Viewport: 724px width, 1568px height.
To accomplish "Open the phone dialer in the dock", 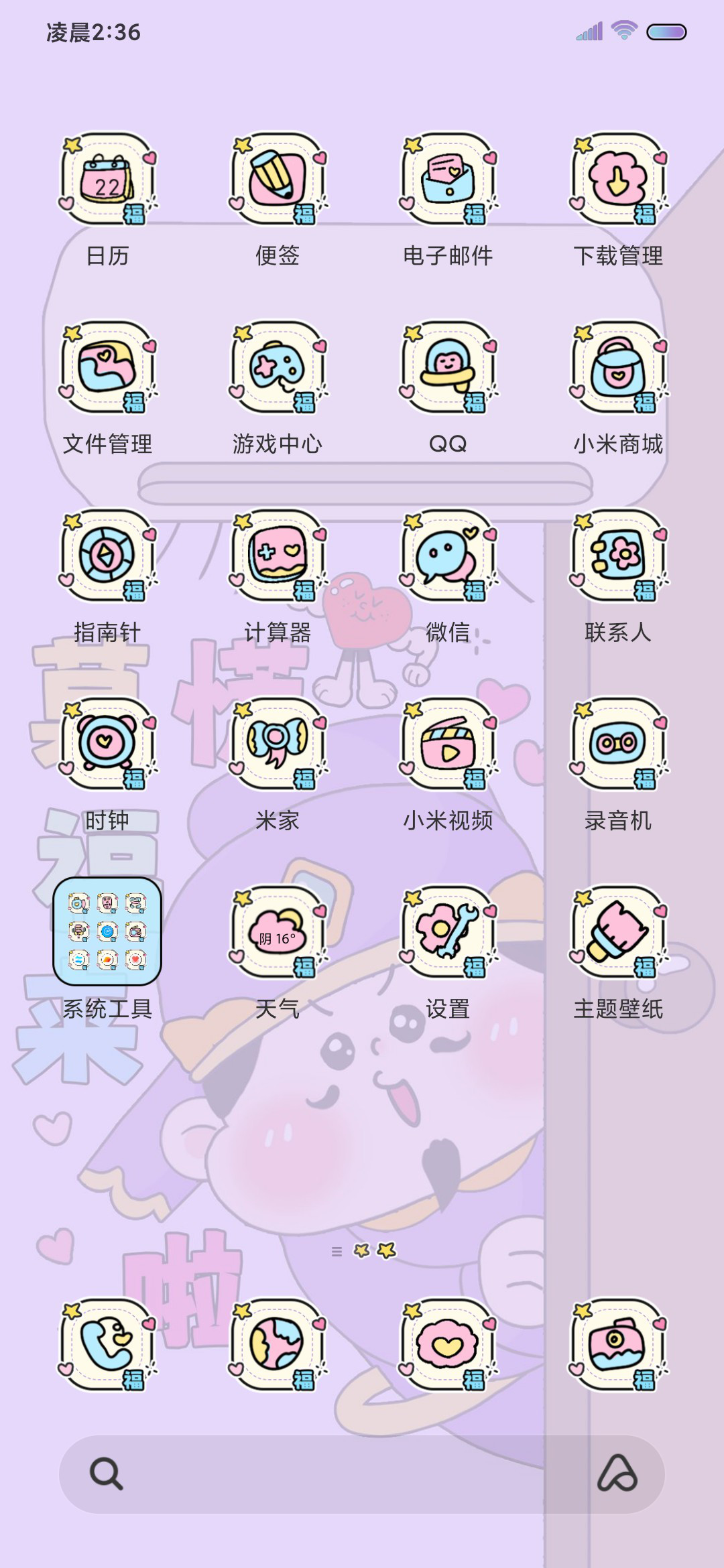I will (x=107, y=1345).
